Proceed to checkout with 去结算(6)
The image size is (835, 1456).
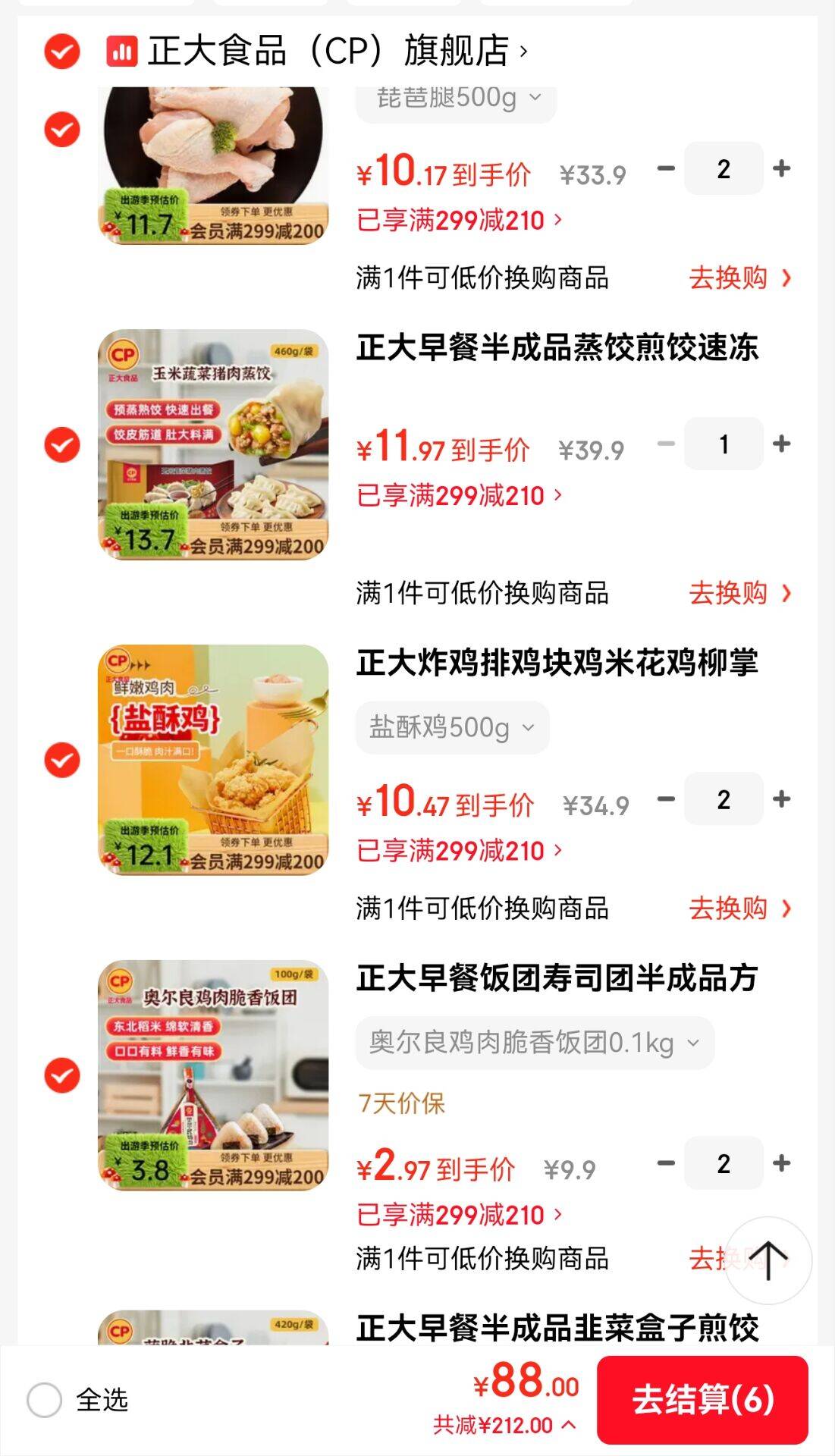702,1400
